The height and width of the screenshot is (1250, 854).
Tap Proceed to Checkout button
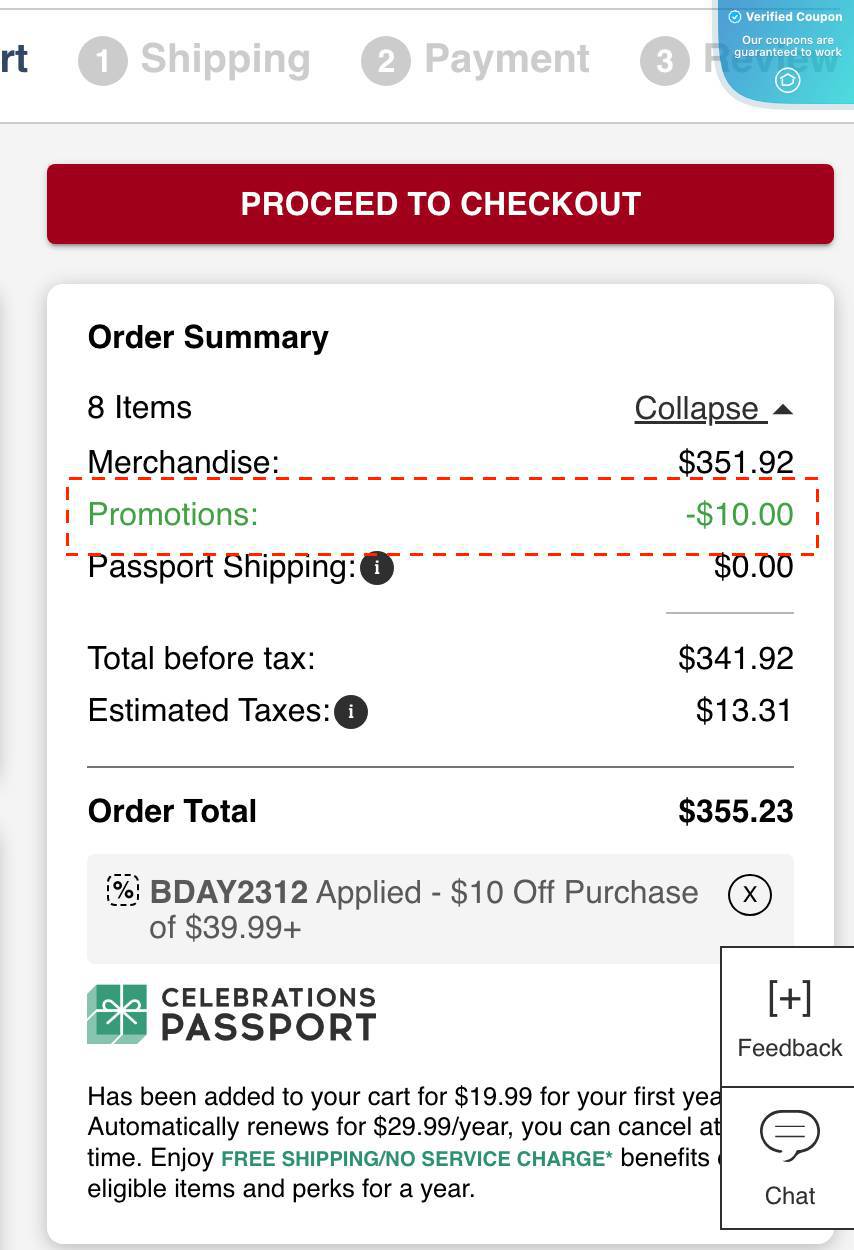(440, 204)
